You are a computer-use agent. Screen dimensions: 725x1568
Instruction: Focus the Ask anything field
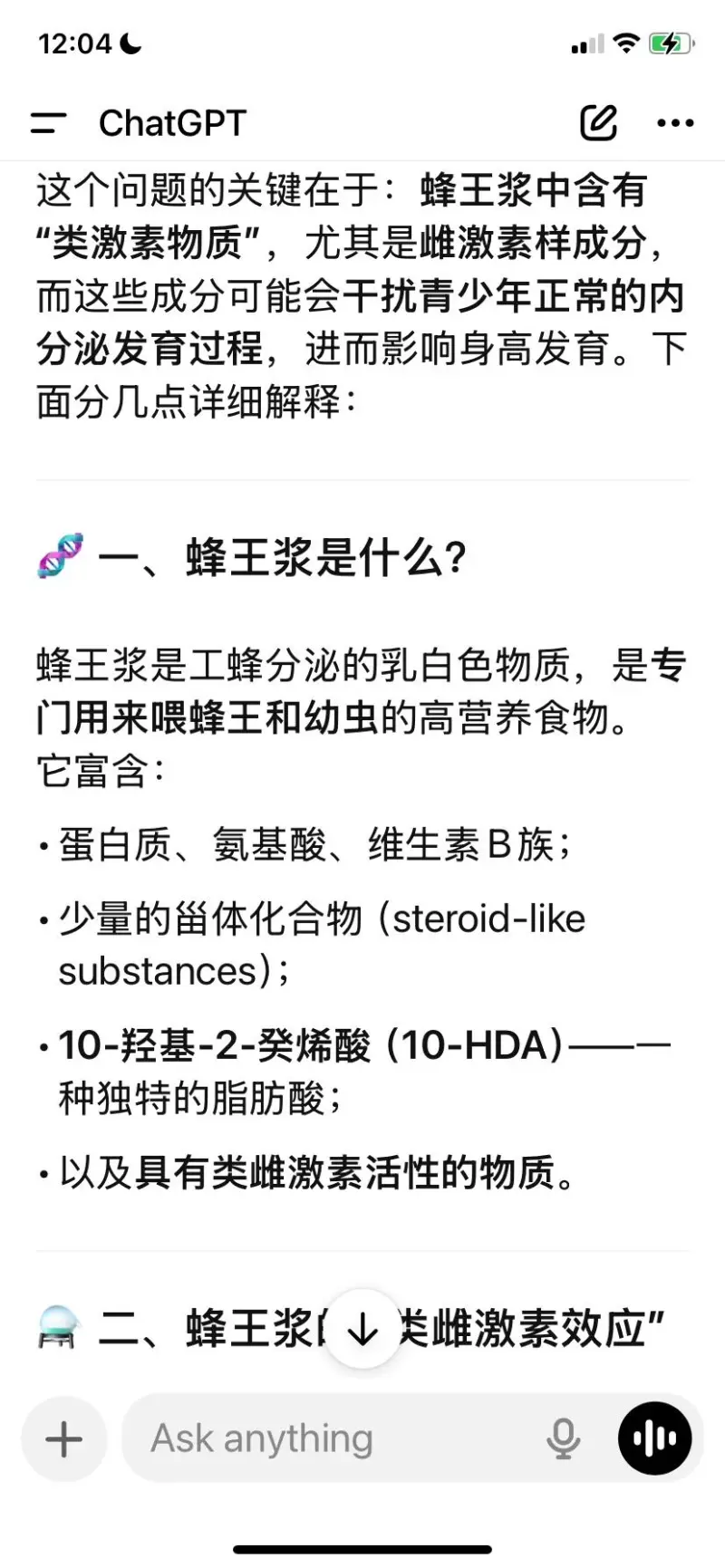click(335, 1438)
